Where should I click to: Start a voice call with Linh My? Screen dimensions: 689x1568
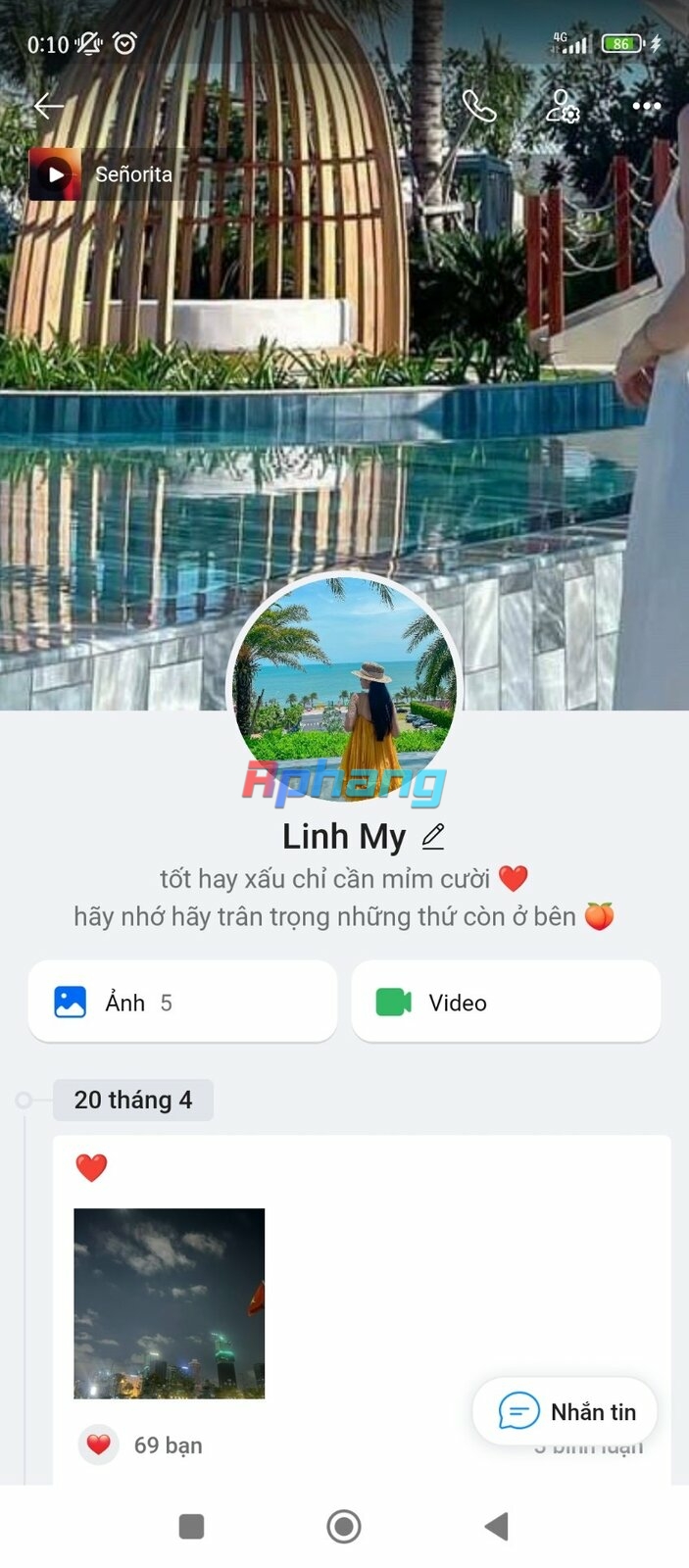point(478,106)
